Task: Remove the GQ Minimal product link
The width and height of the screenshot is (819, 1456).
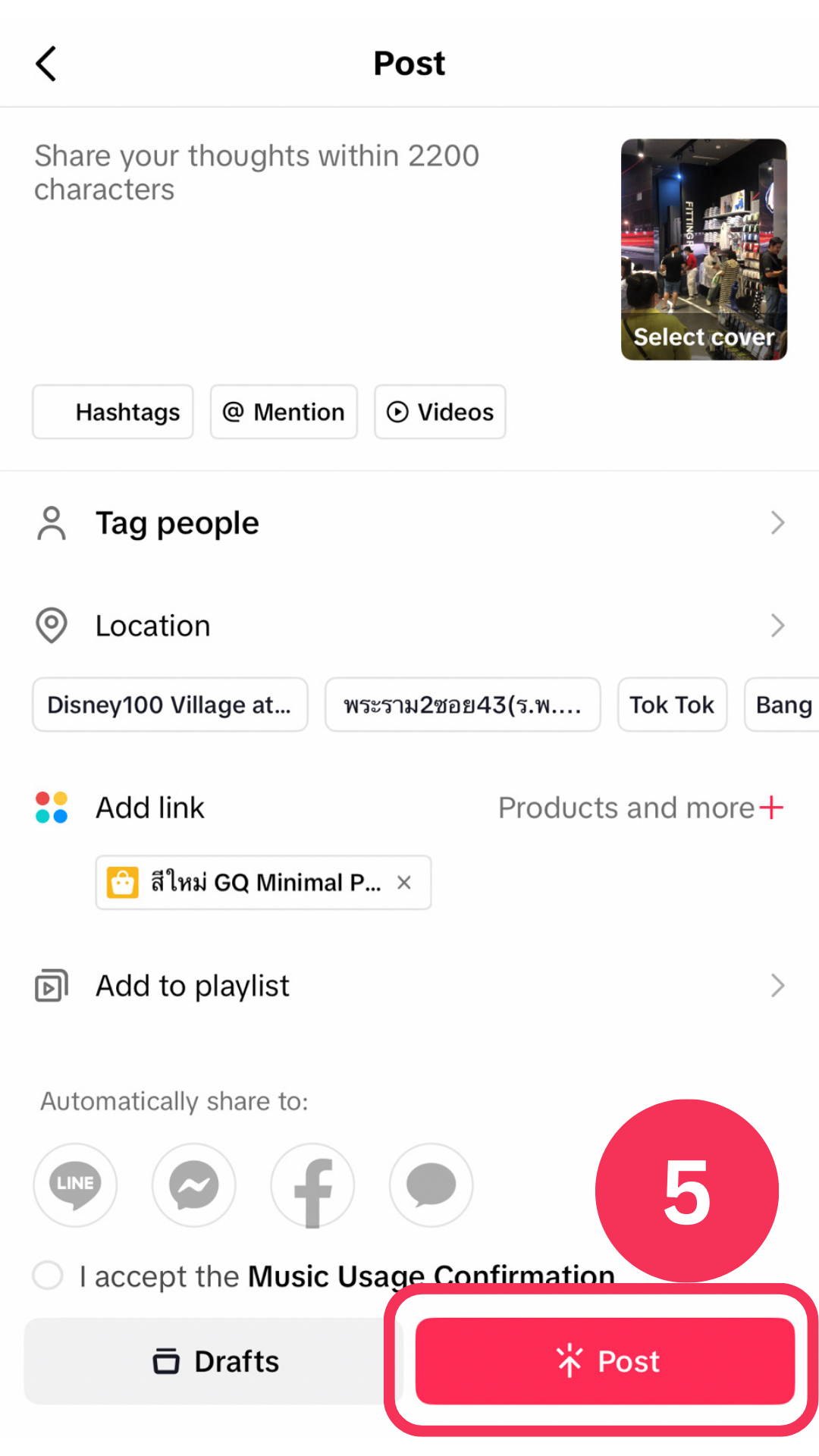Action: coord(404,882)
